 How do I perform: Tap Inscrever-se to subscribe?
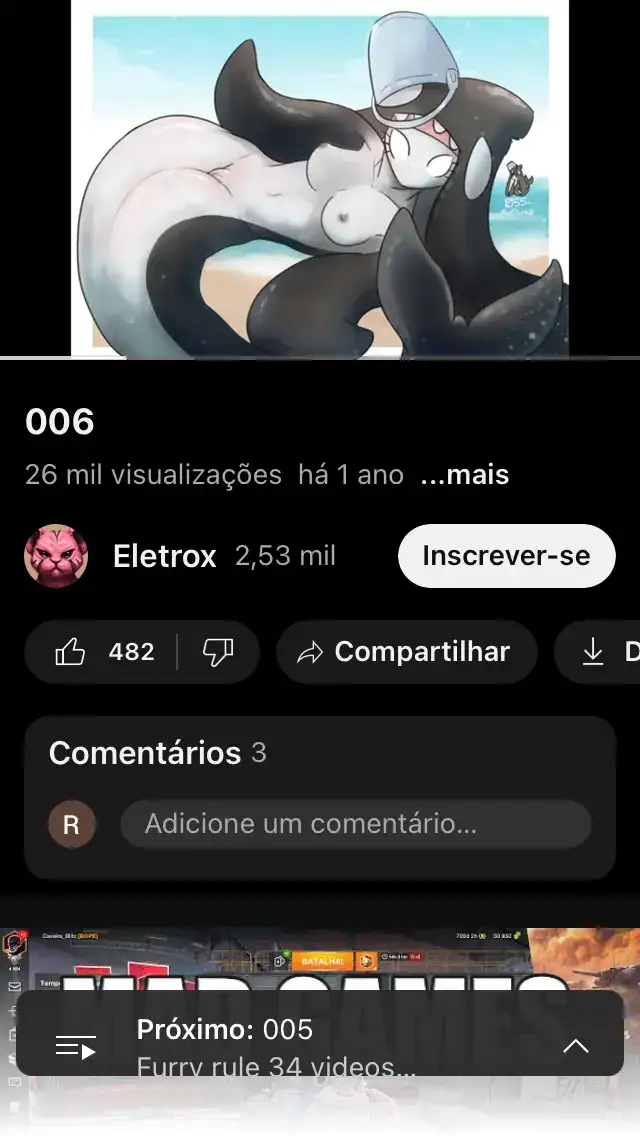[506, 556]
